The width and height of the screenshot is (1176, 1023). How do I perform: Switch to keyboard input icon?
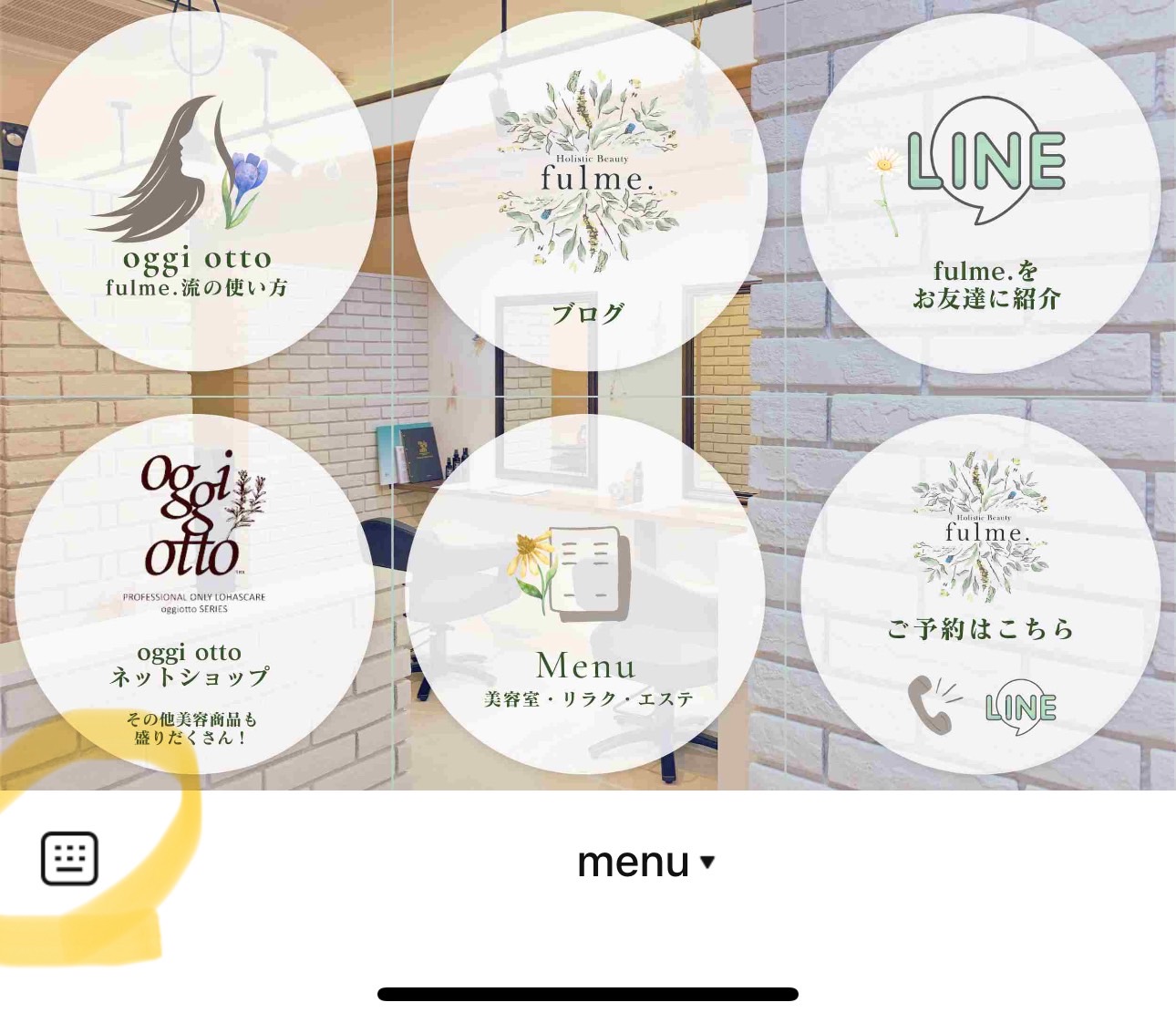click(x=69, y=858)
